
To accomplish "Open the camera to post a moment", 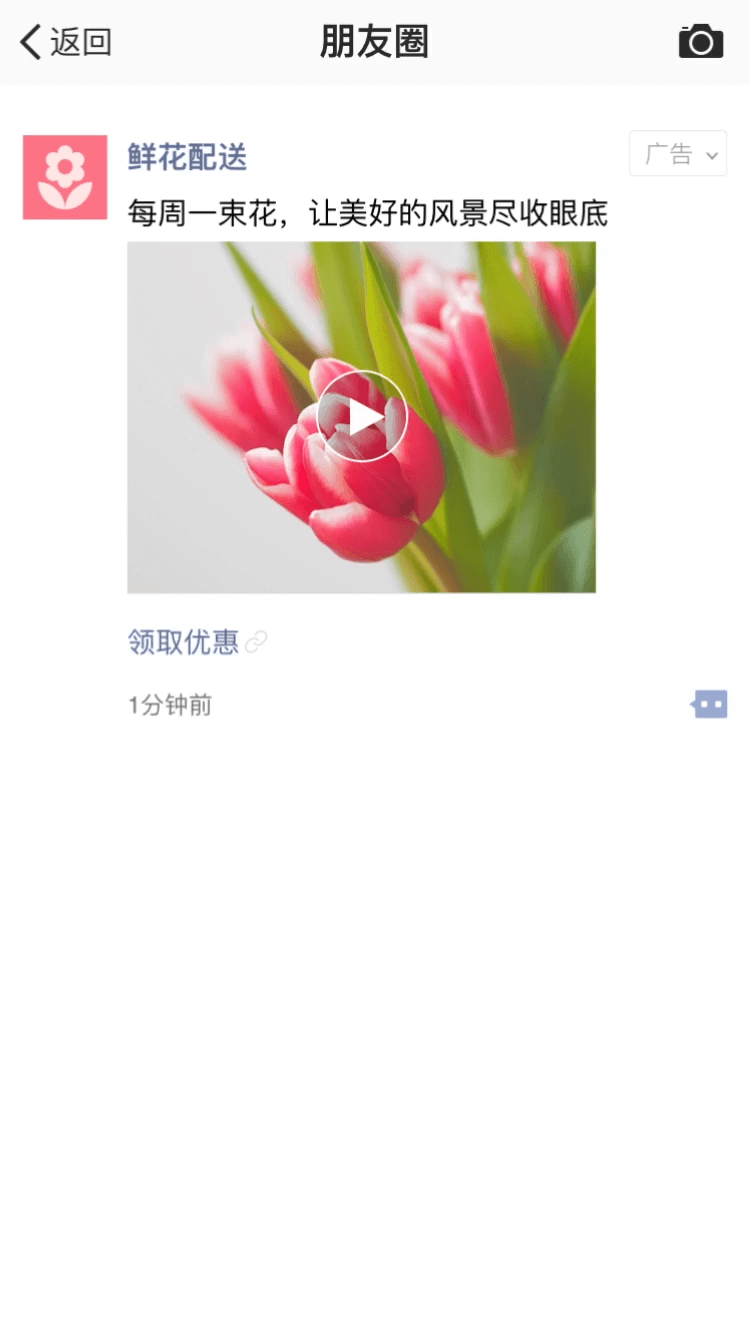I will click(x=700, y=42).
